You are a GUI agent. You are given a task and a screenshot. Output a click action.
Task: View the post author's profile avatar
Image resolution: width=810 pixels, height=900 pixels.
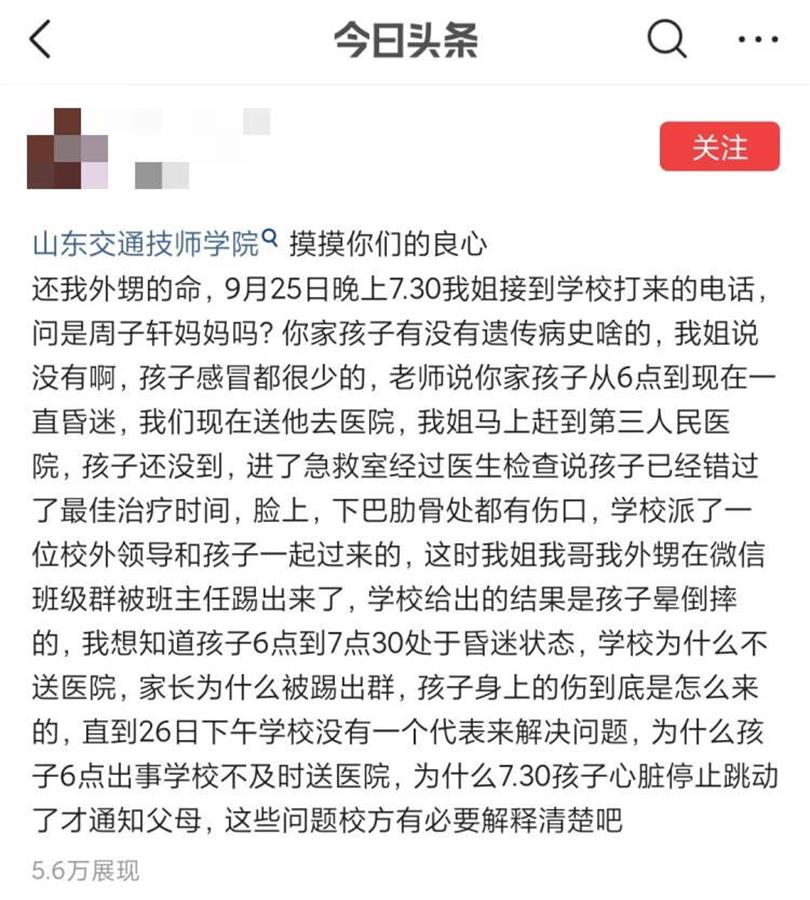tap(67, 148)
